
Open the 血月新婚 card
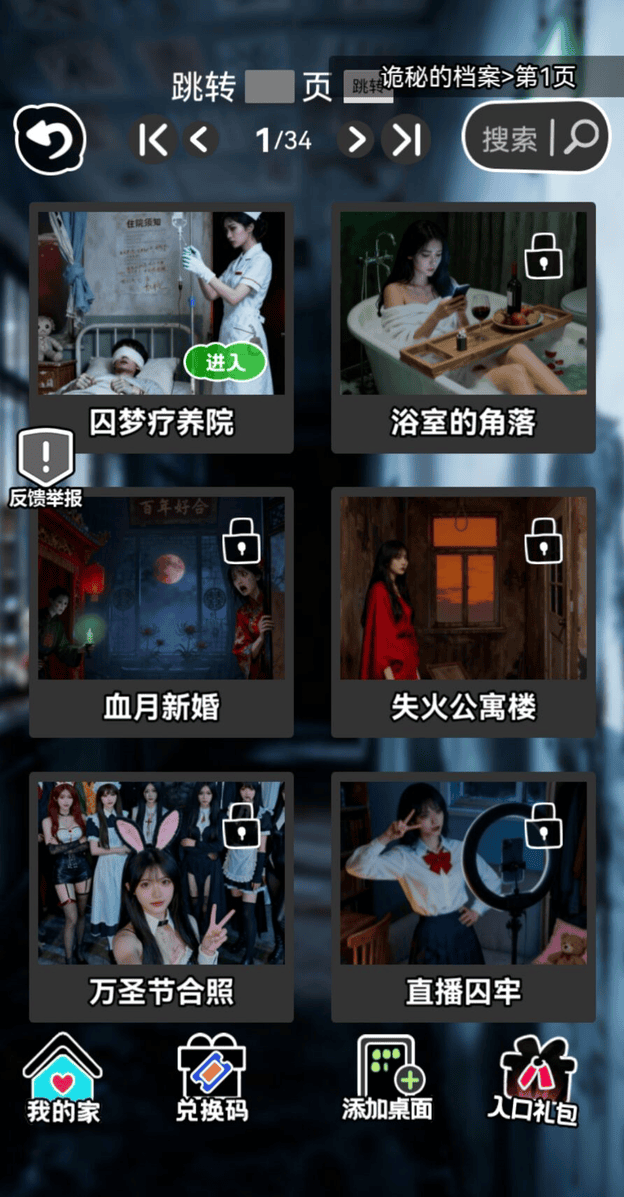click(x=161, y=612)
